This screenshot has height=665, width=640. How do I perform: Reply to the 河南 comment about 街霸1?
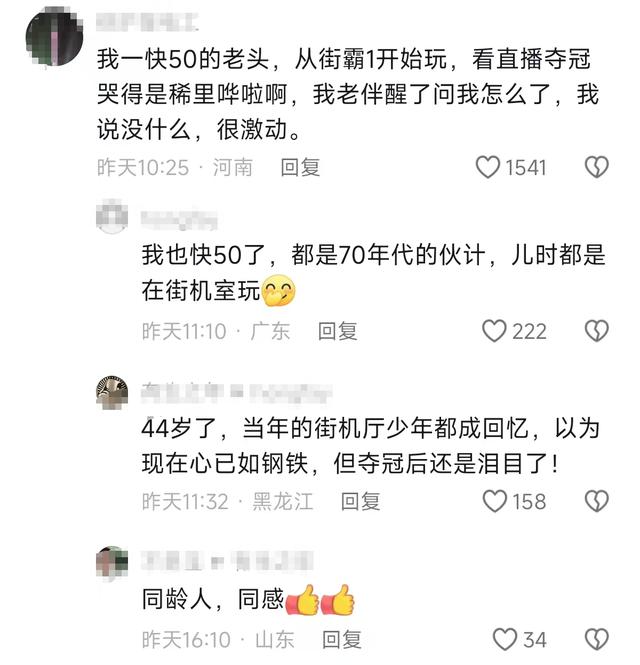(x=300, y=167)
